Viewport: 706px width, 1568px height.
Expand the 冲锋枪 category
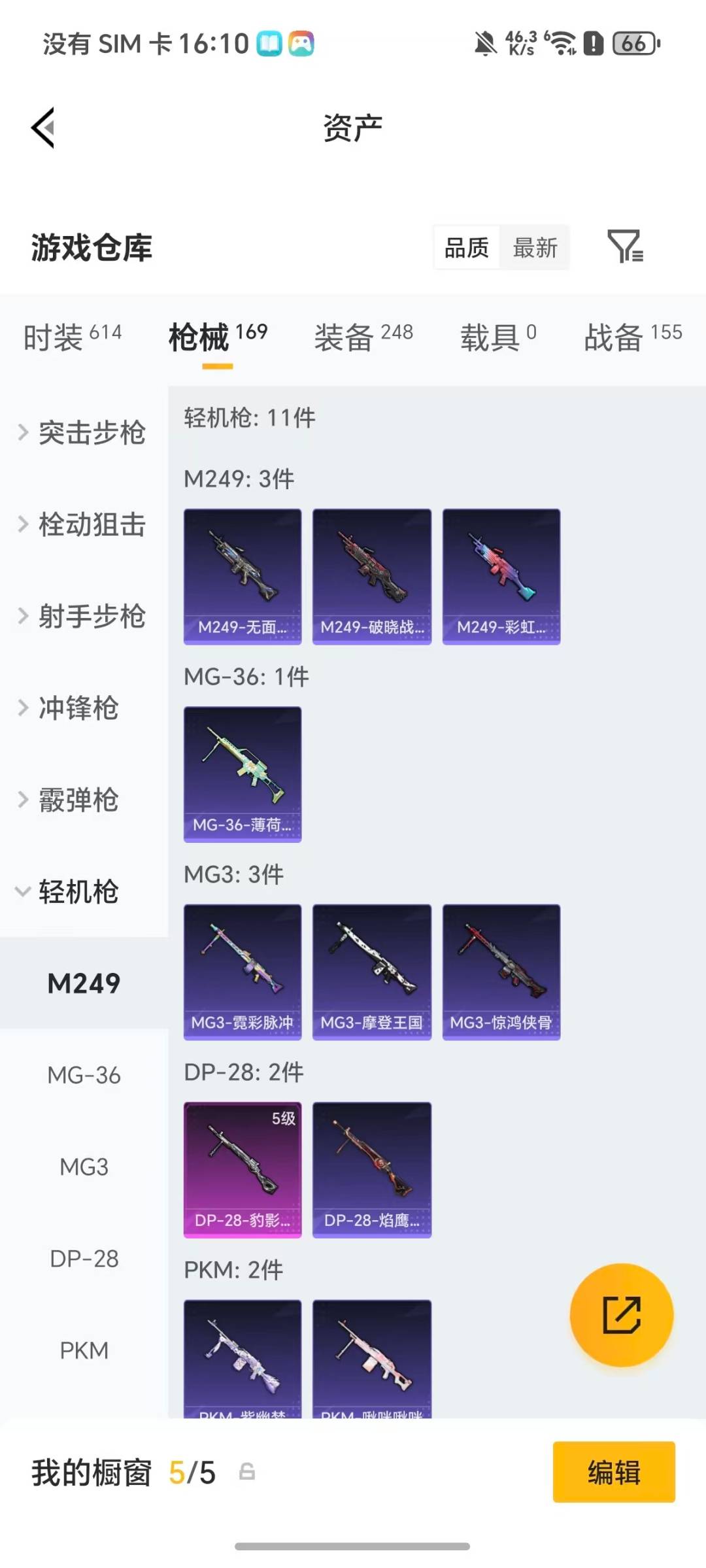(x=72, y=708)
